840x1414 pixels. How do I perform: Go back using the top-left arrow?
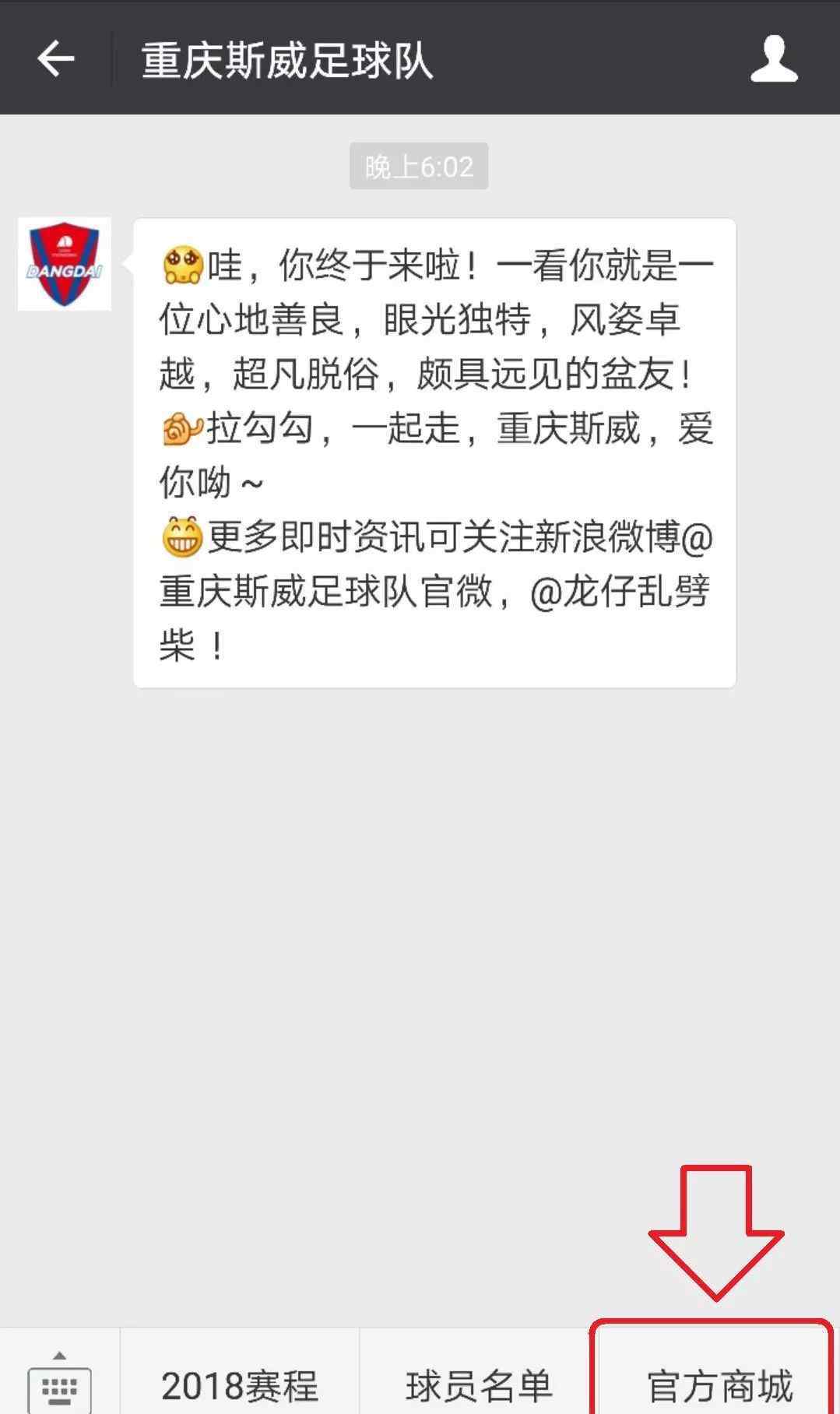(55, 59)
